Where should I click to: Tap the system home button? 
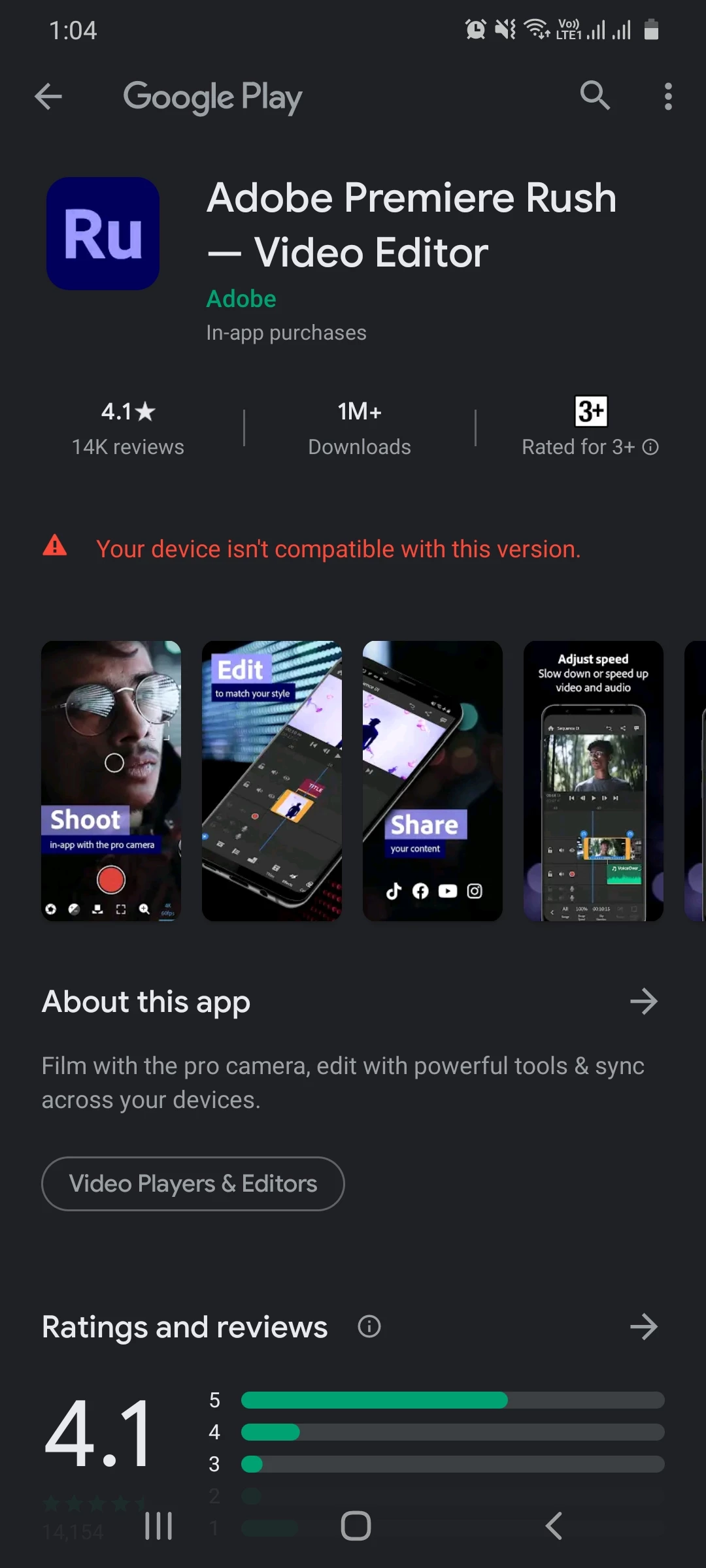tap(356, 1526)
